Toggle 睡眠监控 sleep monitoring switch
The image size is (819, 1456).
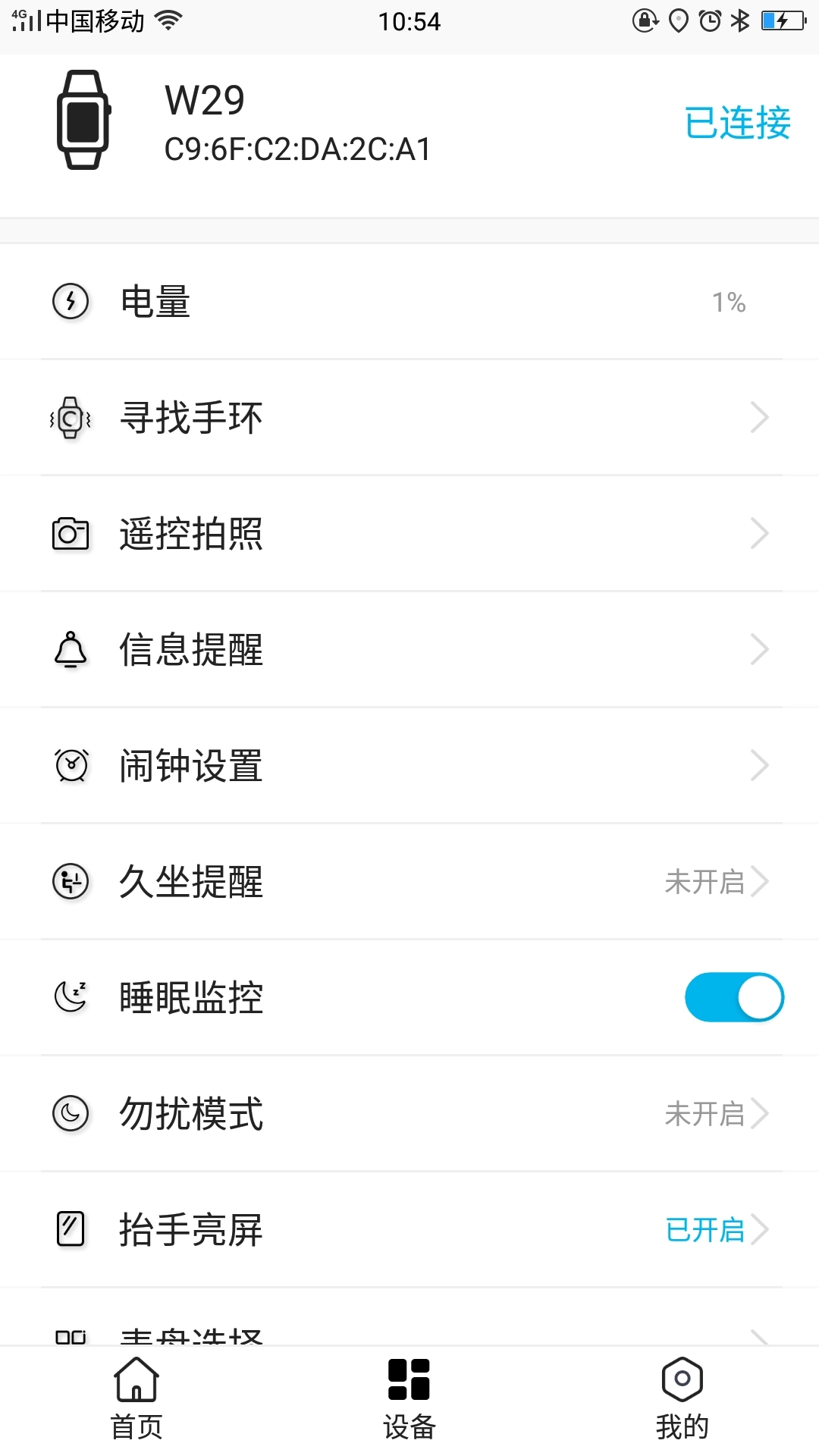pyautogui.click(x=733, y=997)
